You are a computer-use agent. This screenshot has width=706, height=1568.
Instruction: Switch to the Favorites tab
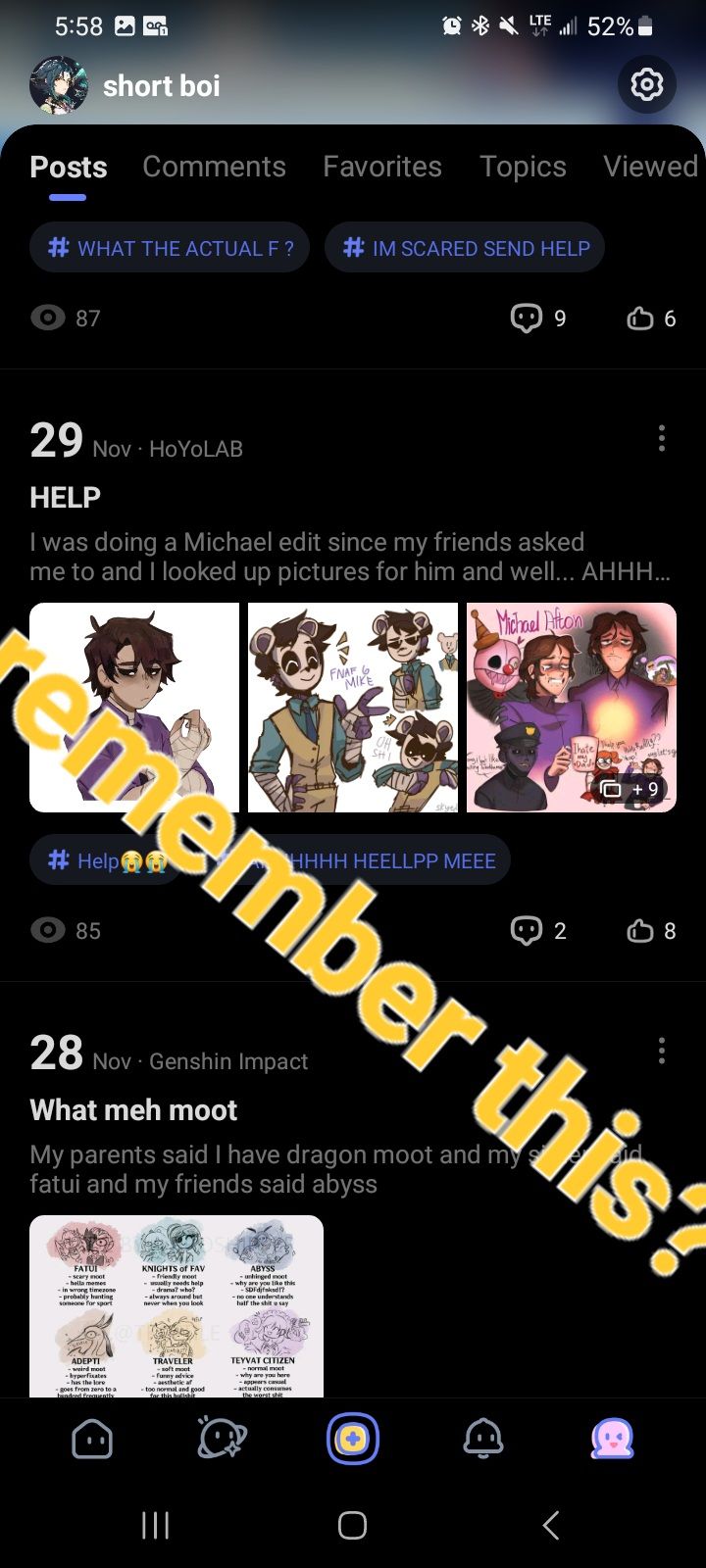(382, 167)
